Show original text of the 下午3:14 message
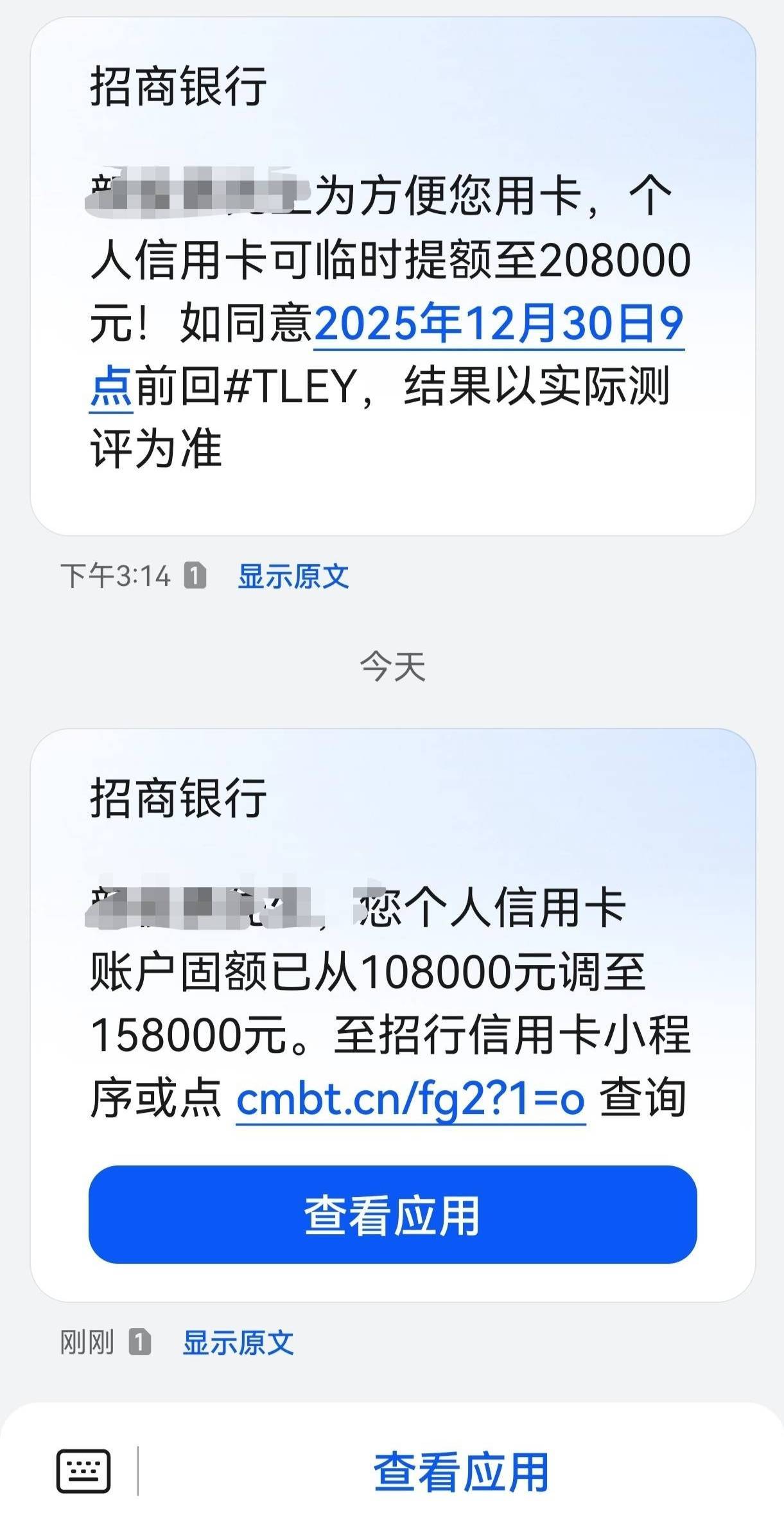This screenshot has width=784, height=1540. point(293,576)
